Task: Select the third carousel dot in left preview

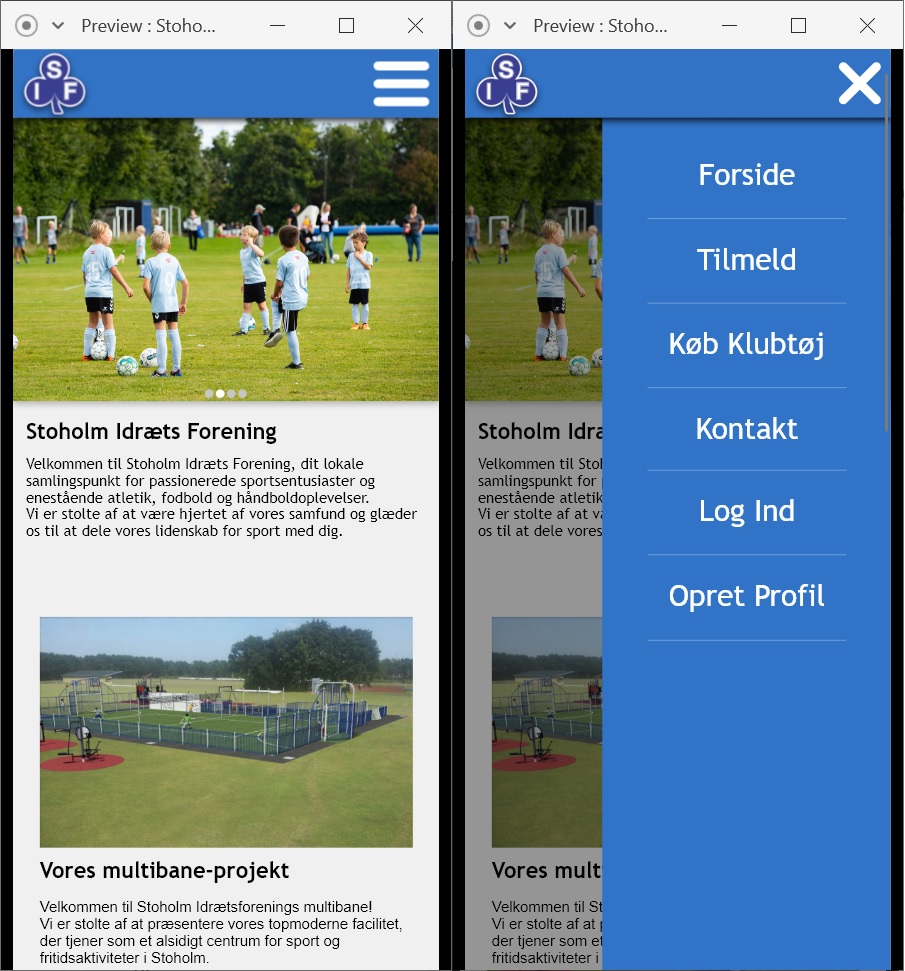Action: [231, 394]
